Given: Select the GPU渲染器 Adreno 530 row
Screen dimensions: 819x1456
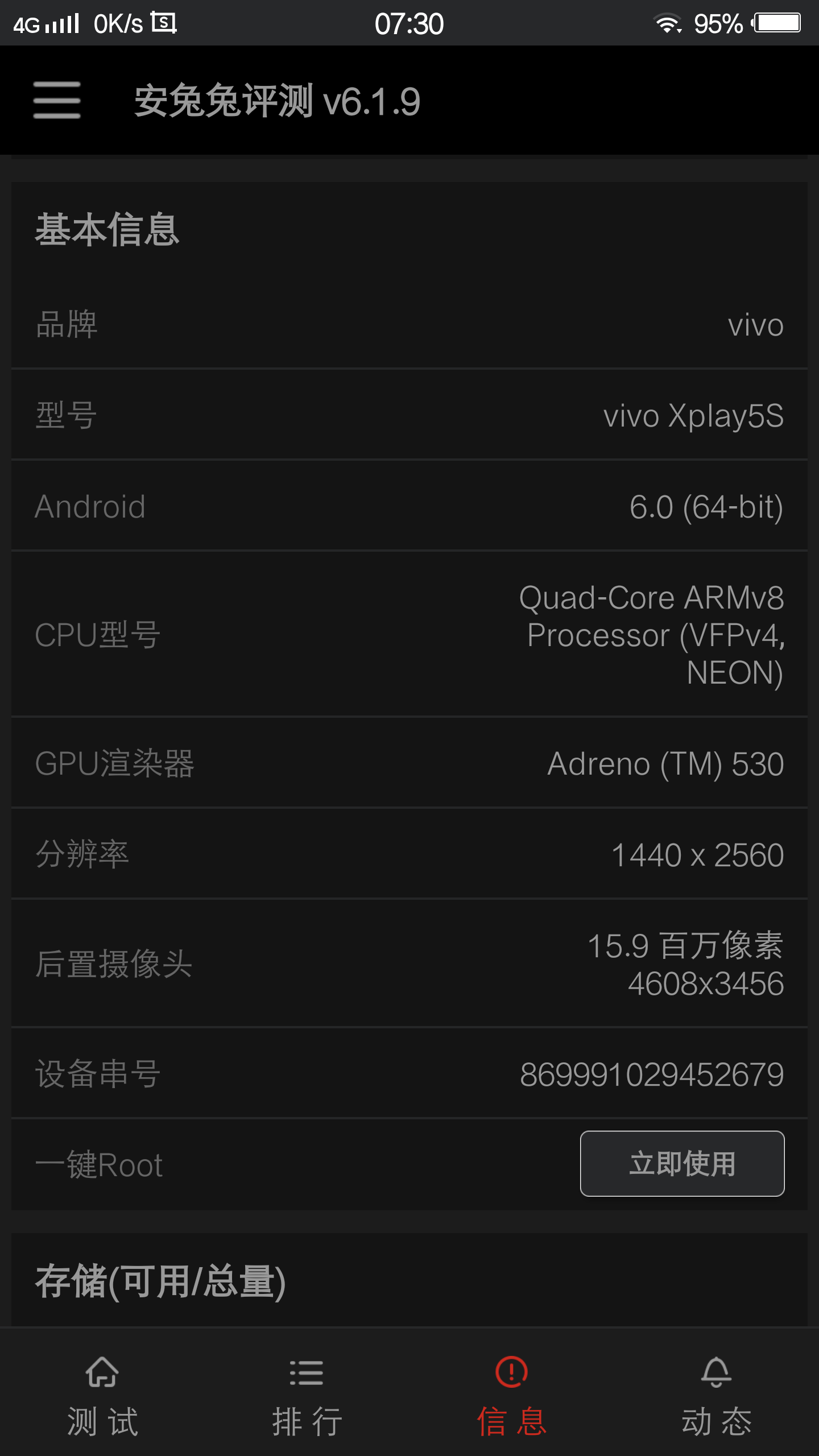Looking at the screenshot, I should (409, 764).
